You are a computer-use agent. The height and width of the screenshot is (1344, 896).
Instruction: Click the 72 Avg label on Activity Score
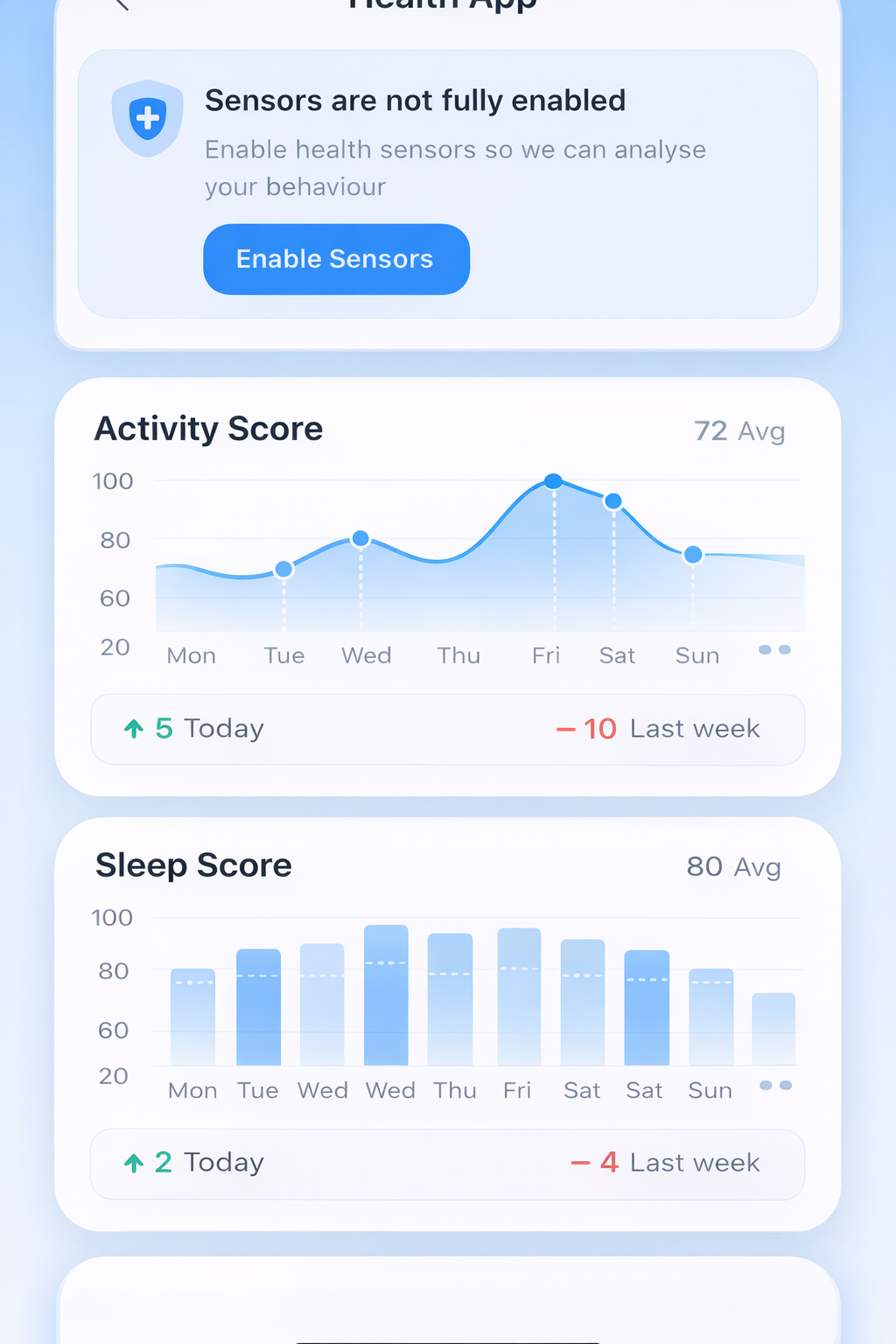coord(739,430)
